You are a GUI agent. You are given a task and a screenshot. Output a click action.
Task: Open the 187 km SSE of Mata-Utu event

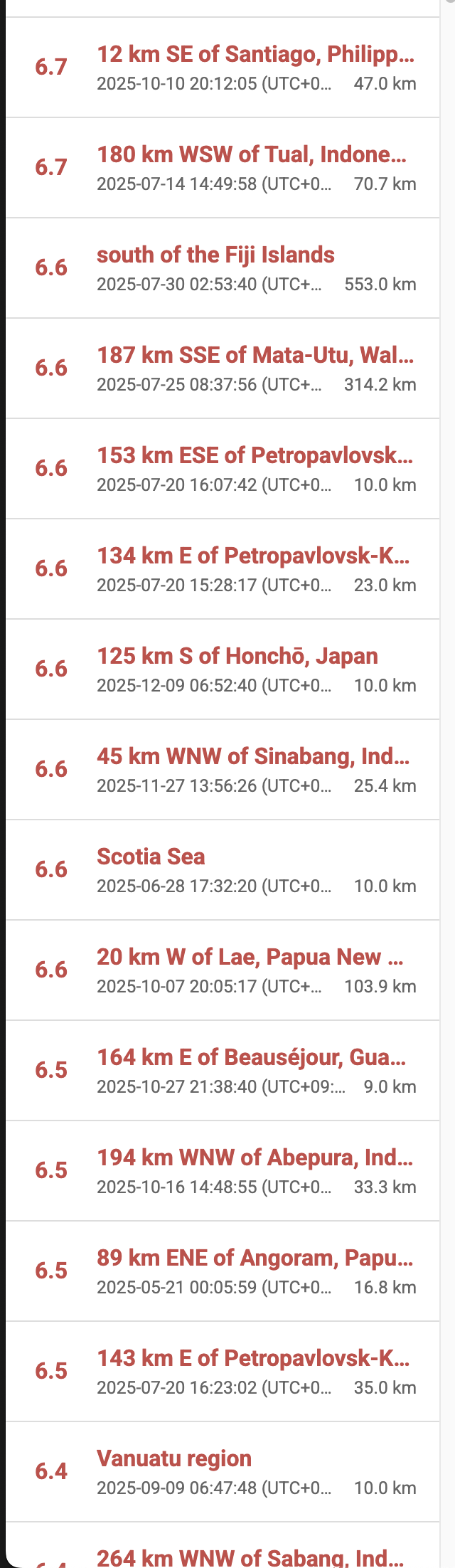pos(255,356)
